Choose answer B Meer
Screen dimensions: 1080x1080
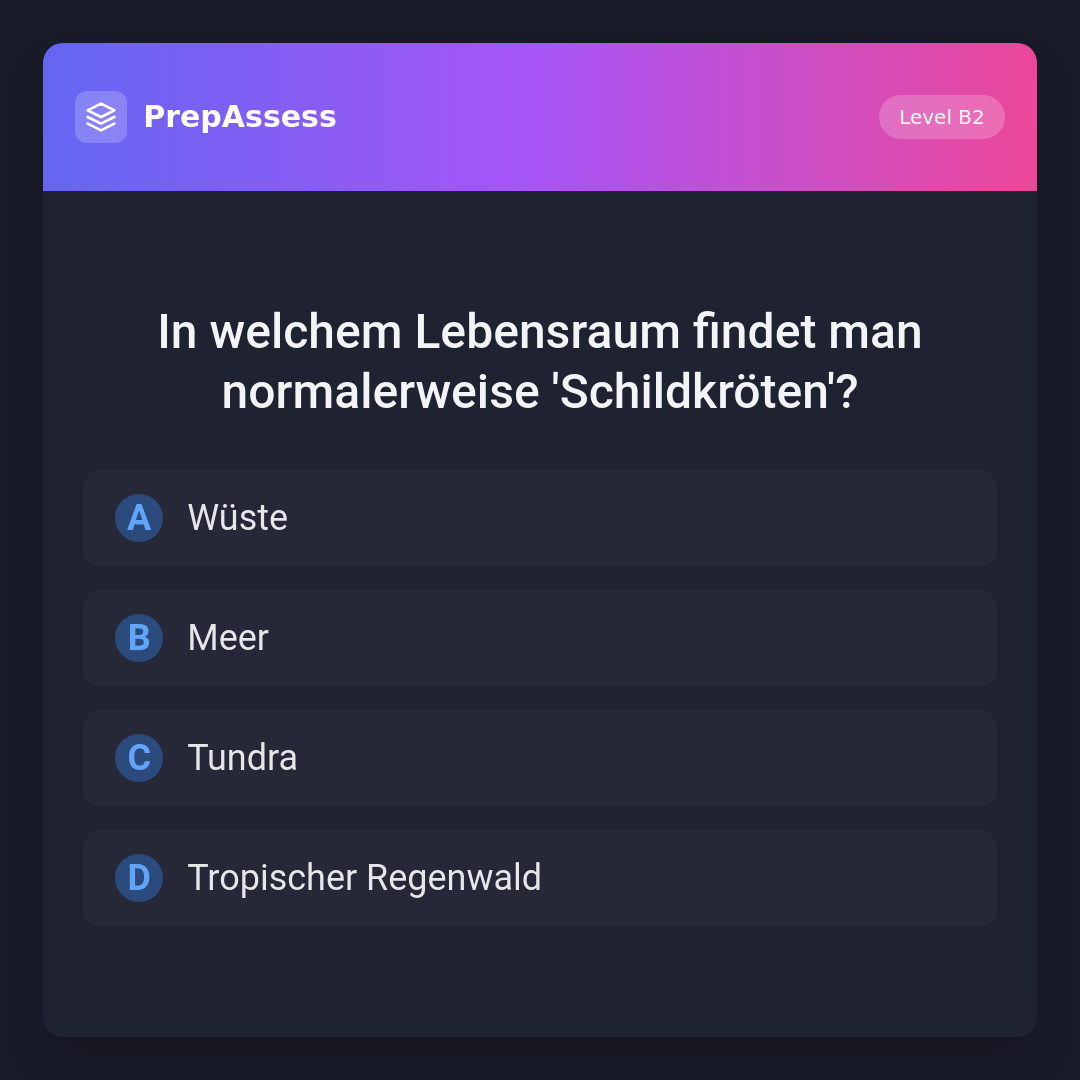(x=539, y=638)
